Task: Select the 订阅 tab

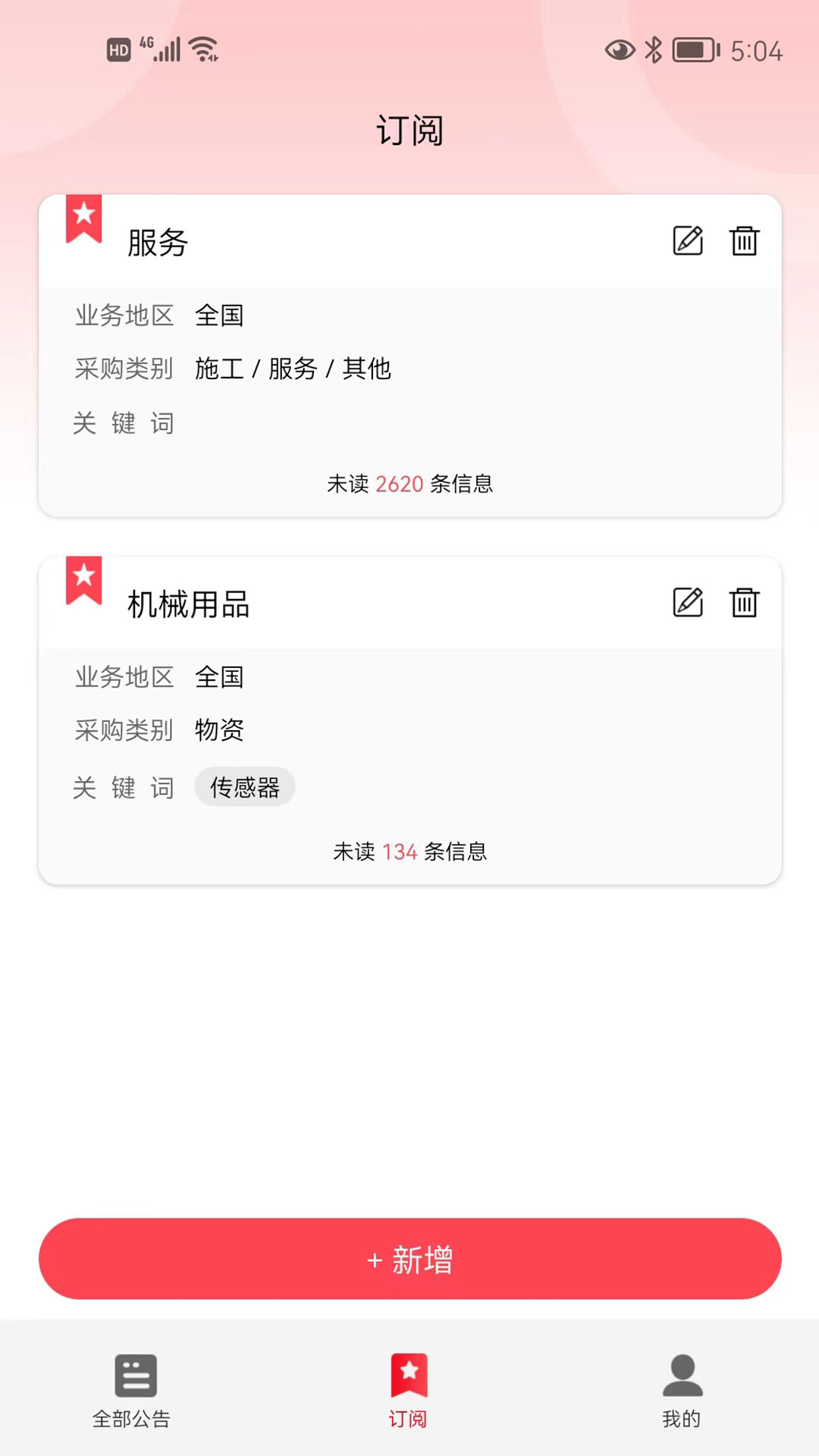Action: (x=409, y=1395)
